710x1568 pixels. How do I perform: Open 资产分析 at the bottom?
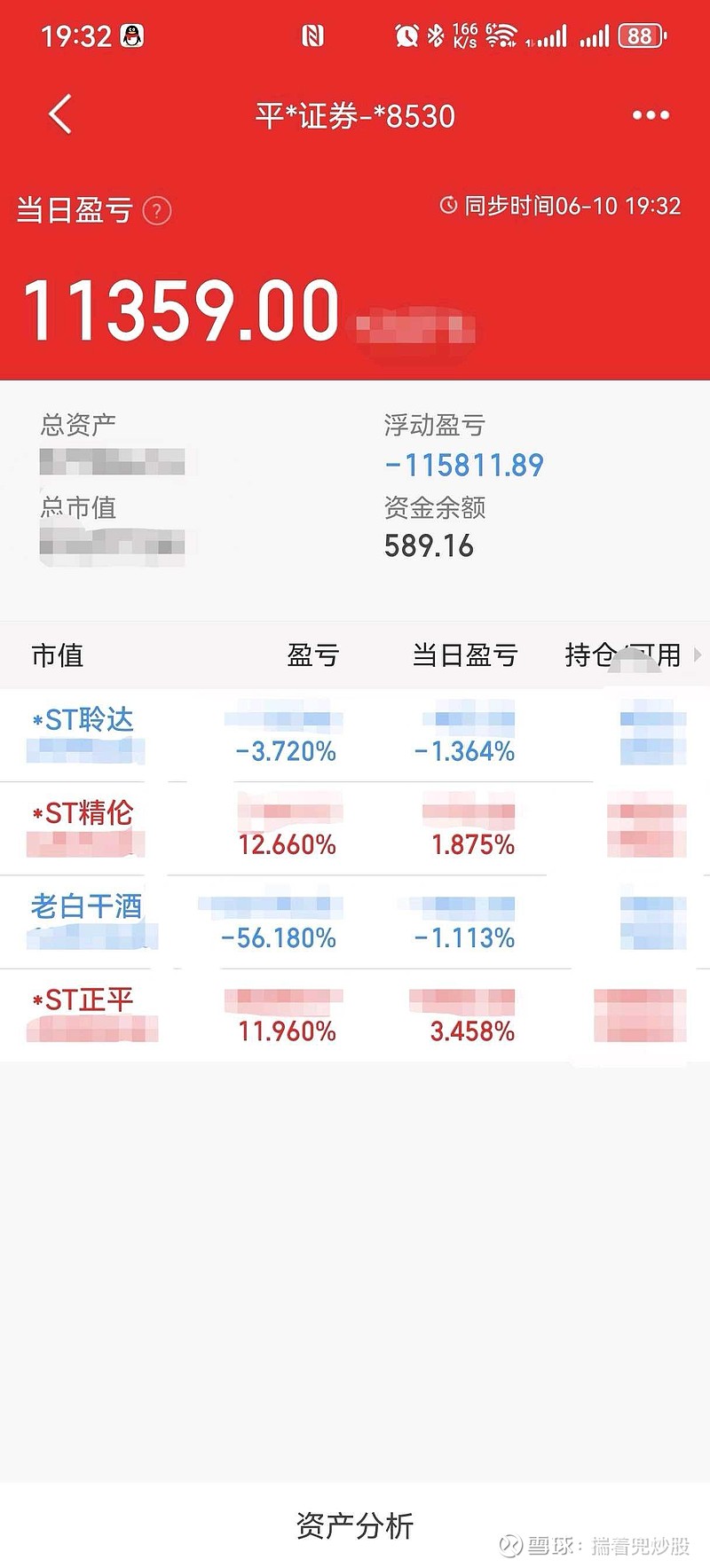pos(355,1525)
